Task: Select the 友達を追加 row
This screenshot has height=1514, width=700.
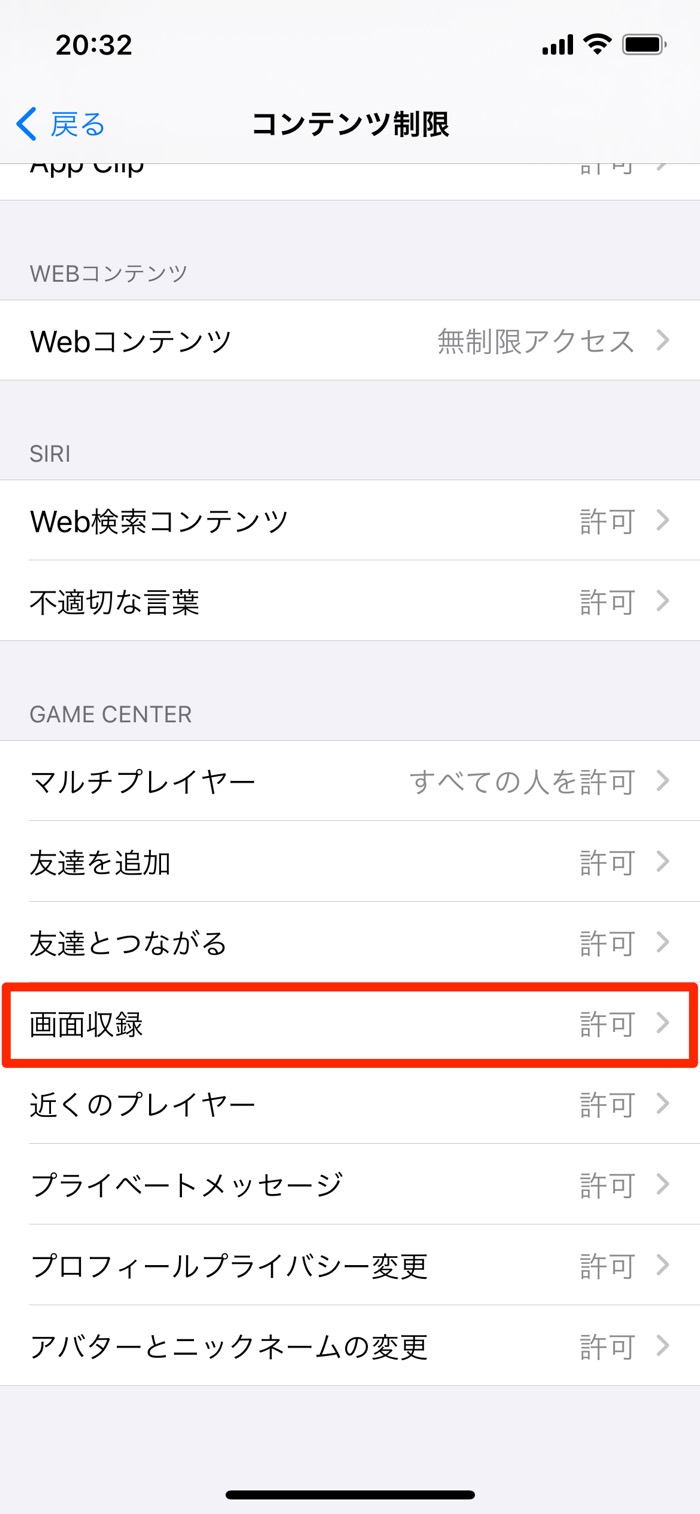Action: coord(350,862)
